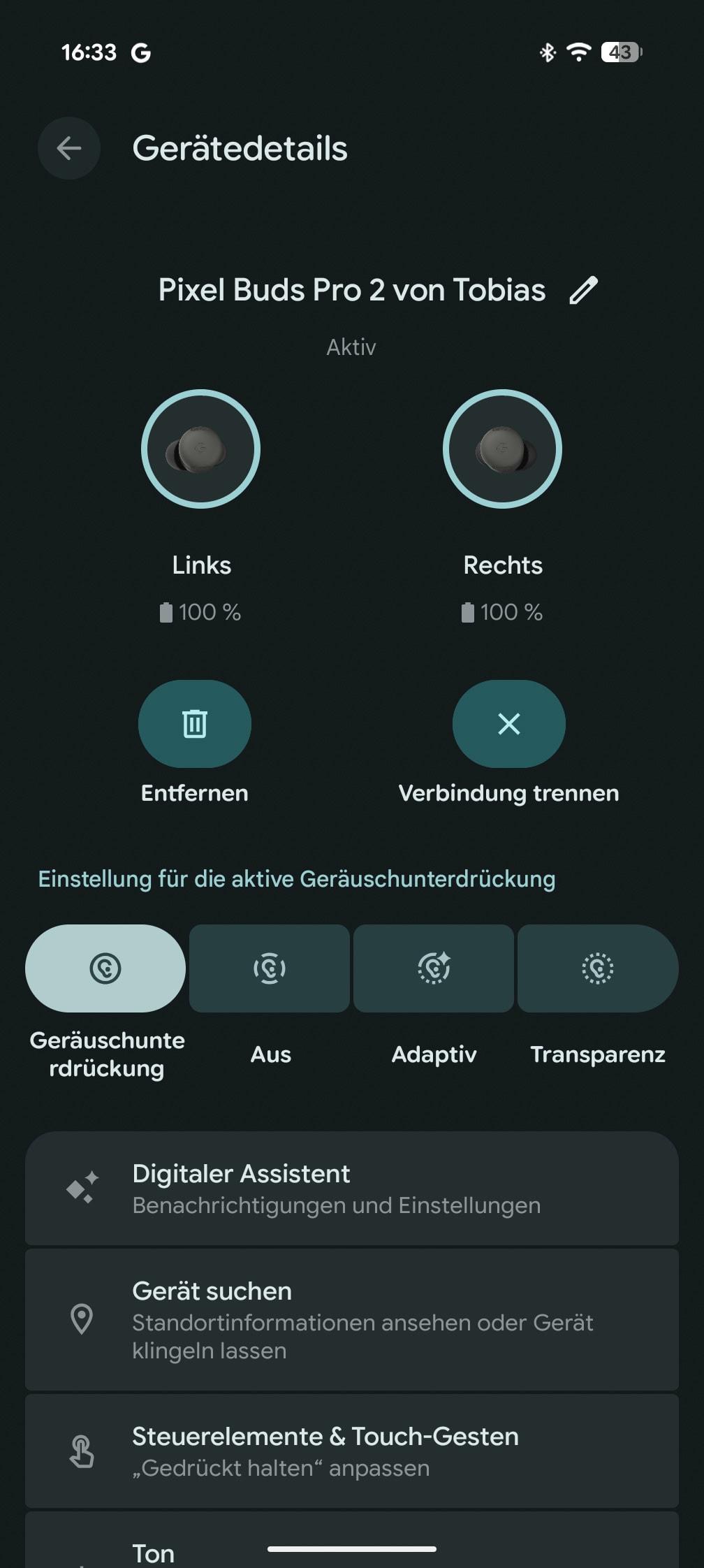The image size is (704, 1568).
Task: Tap the Entfernen trash button
Action: coord(195,724)
